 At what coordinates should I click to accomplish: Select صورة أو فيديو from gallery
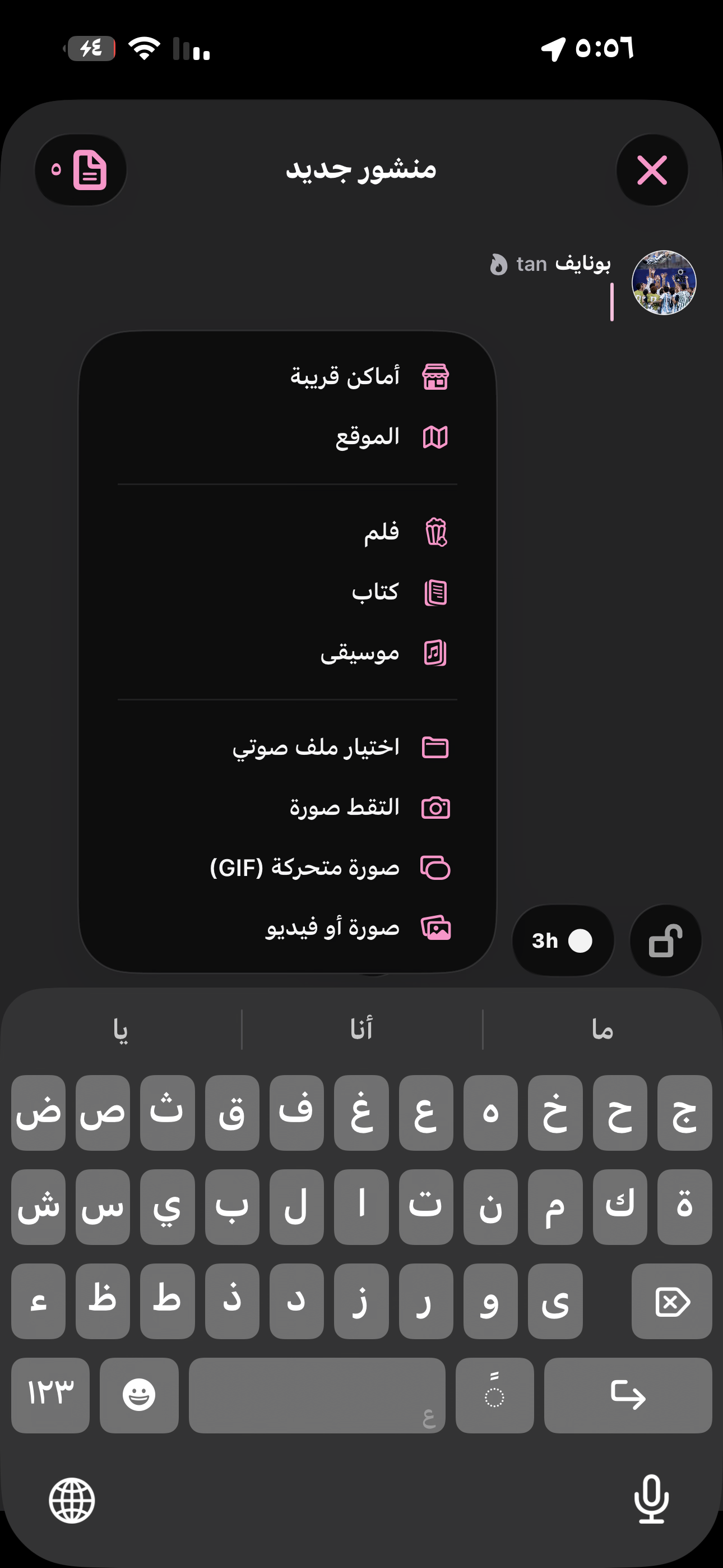tap(288, 928)
